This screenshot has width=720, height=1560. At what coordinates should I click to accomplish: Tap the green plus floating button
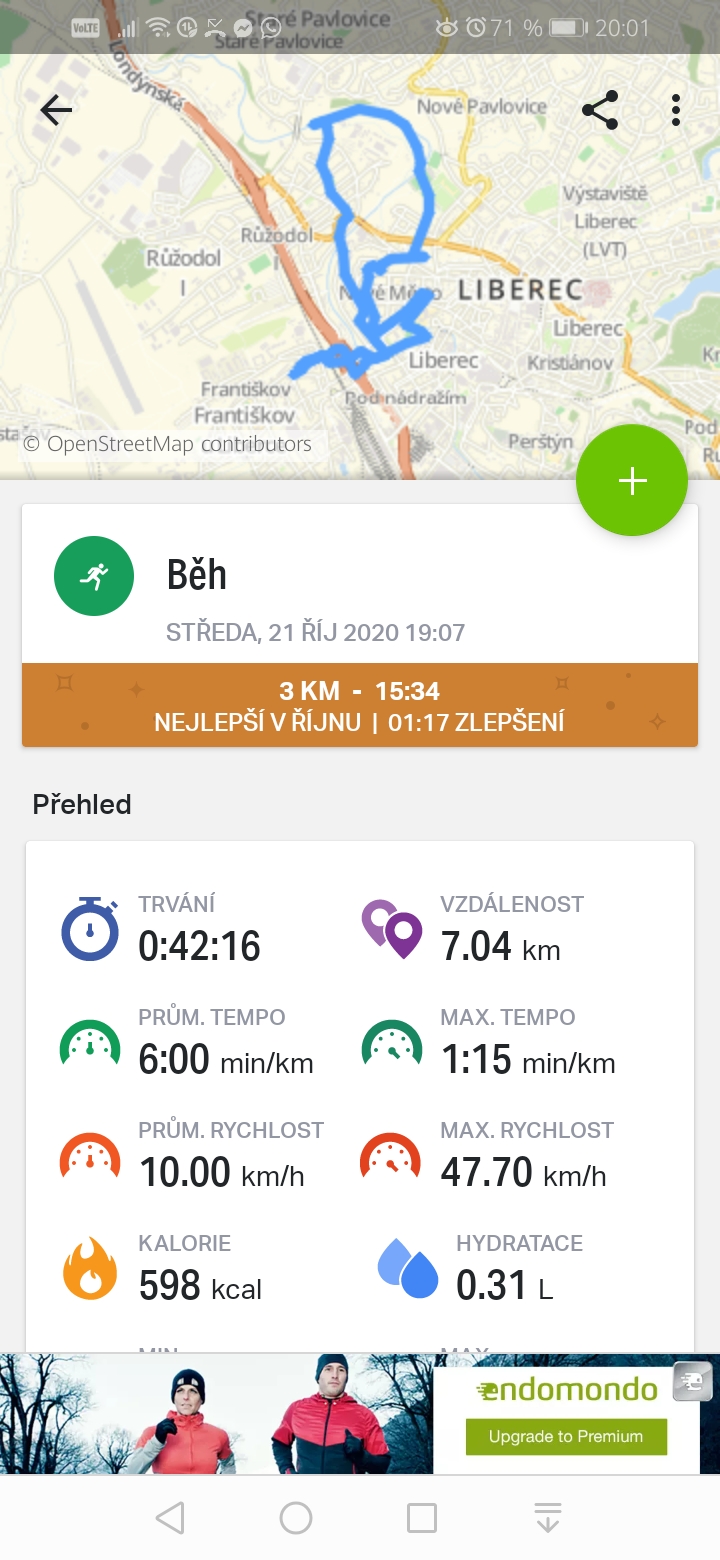tap(632, 481)
